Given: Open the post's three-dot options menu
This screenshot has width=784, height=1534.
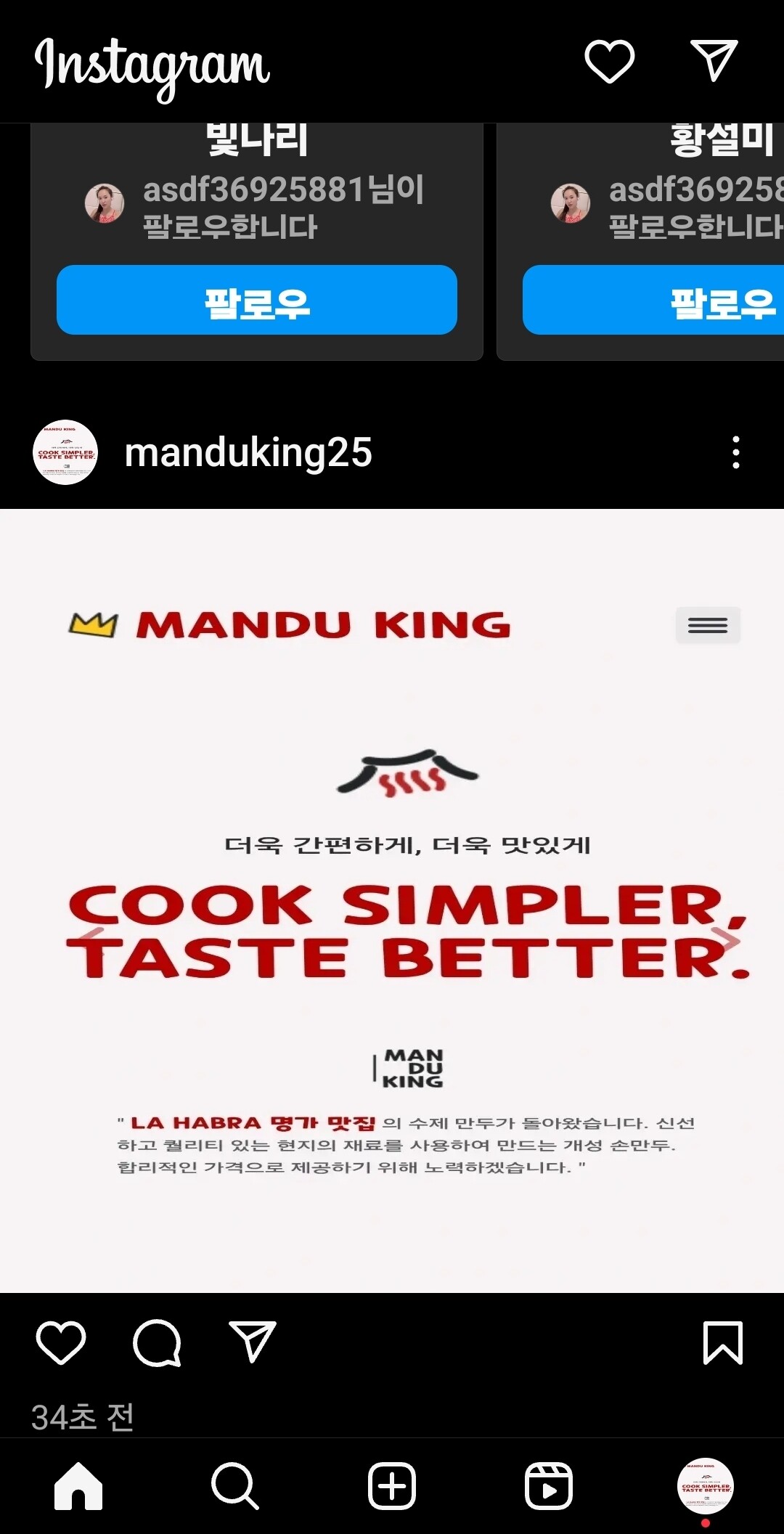Looking at the screenshot, I should pos(736,452).
